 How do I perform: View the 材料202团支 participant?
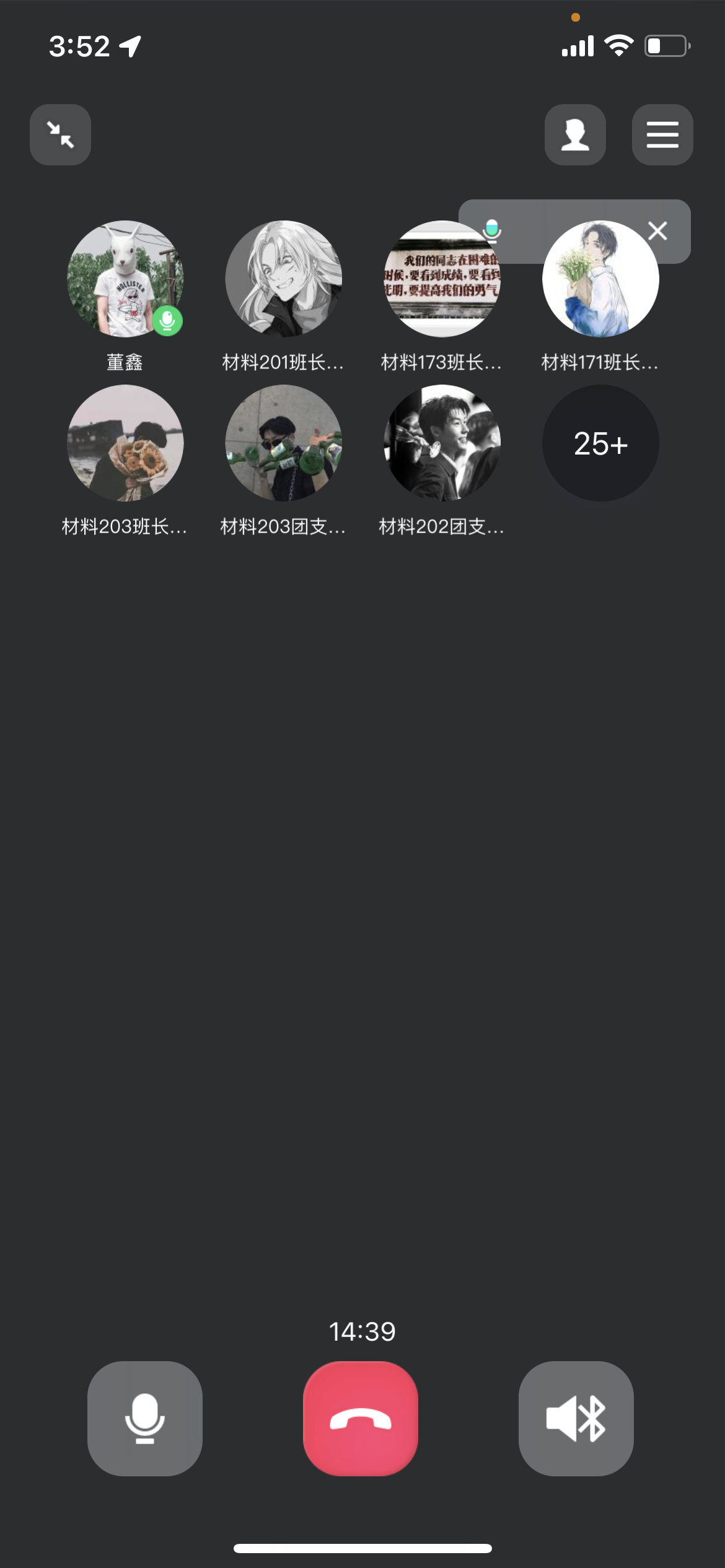(441, 443)
